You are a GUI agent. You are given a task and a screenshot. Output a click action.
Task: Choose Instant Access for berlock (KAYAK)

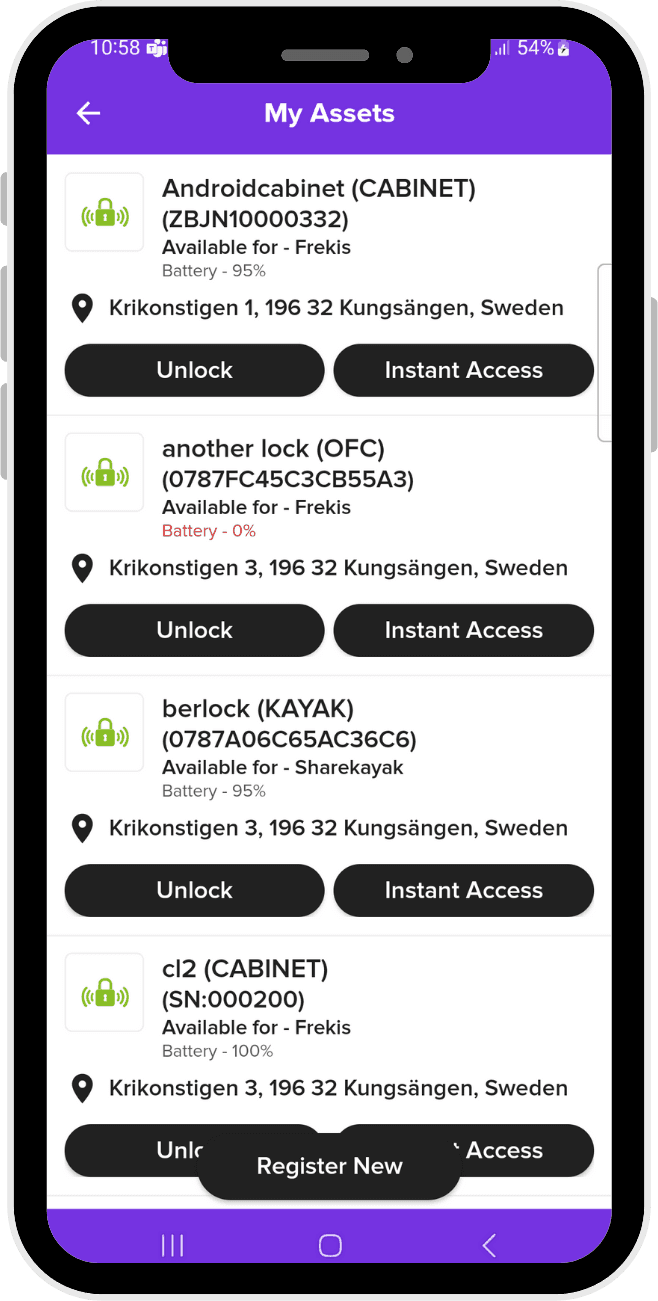(x=463, y=890)
